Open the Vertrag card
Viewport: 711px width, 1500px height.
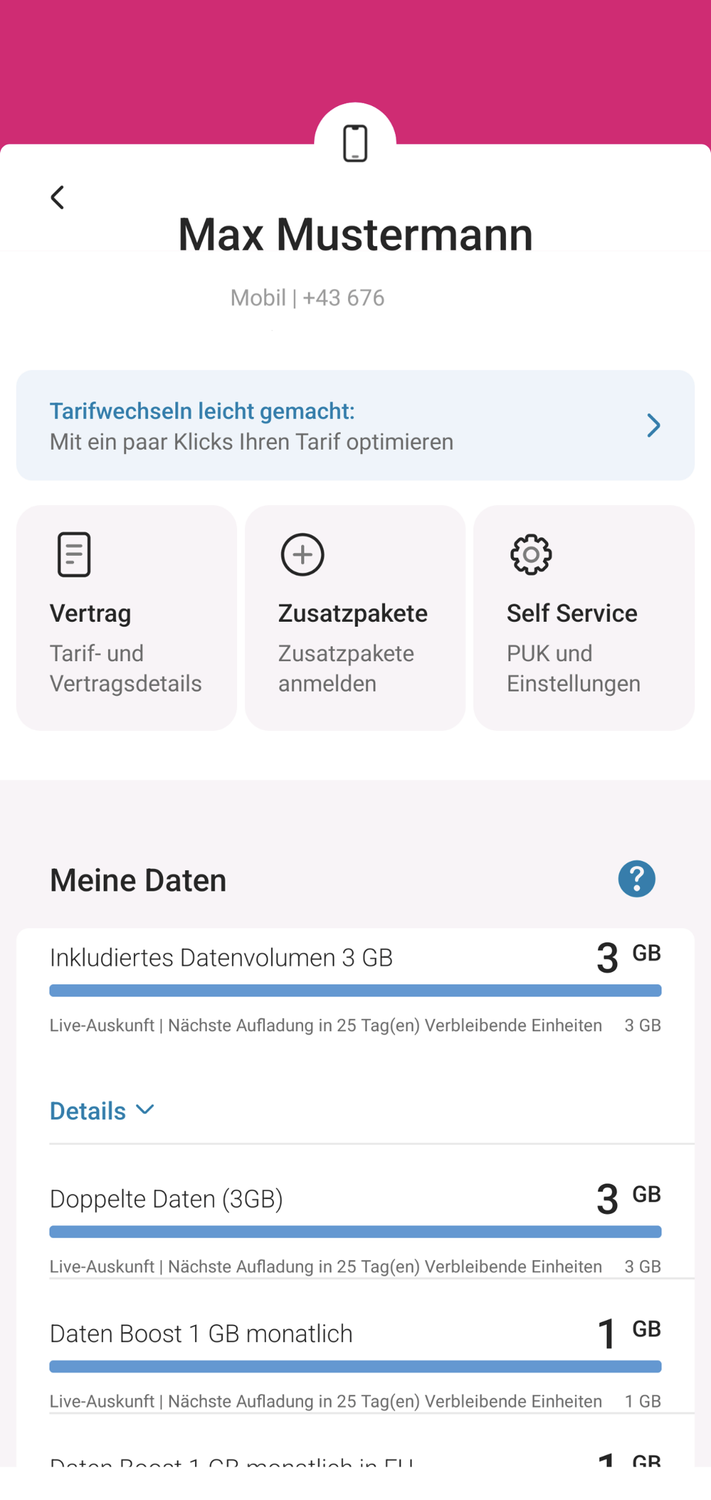[x=126, y=617]
